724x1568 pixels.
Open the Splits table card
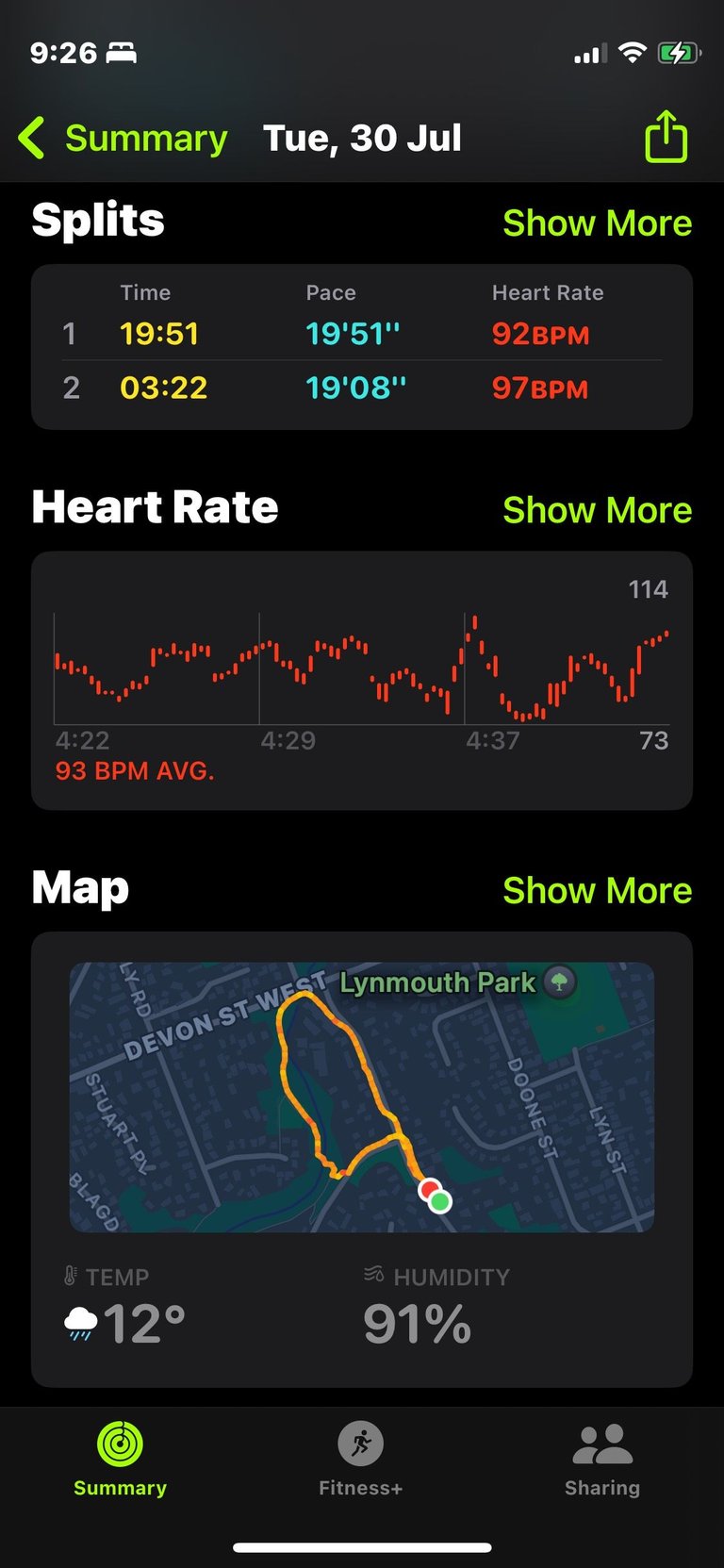tap(362, 347)
